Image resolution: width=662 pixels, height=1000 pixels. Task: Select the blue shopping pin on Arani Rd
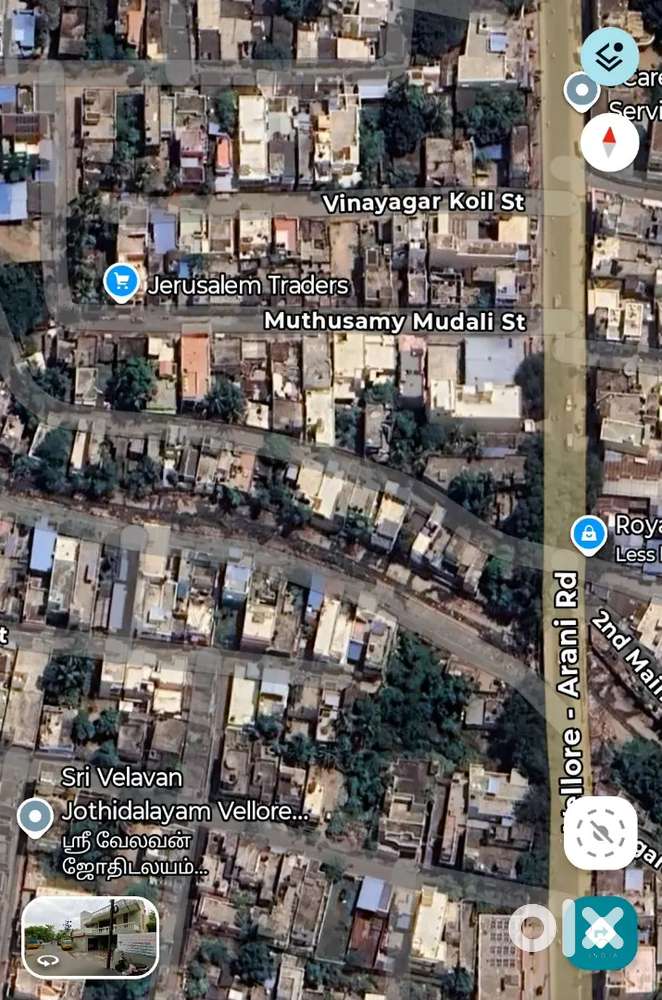pyautogui.click(x=589, y=535)
